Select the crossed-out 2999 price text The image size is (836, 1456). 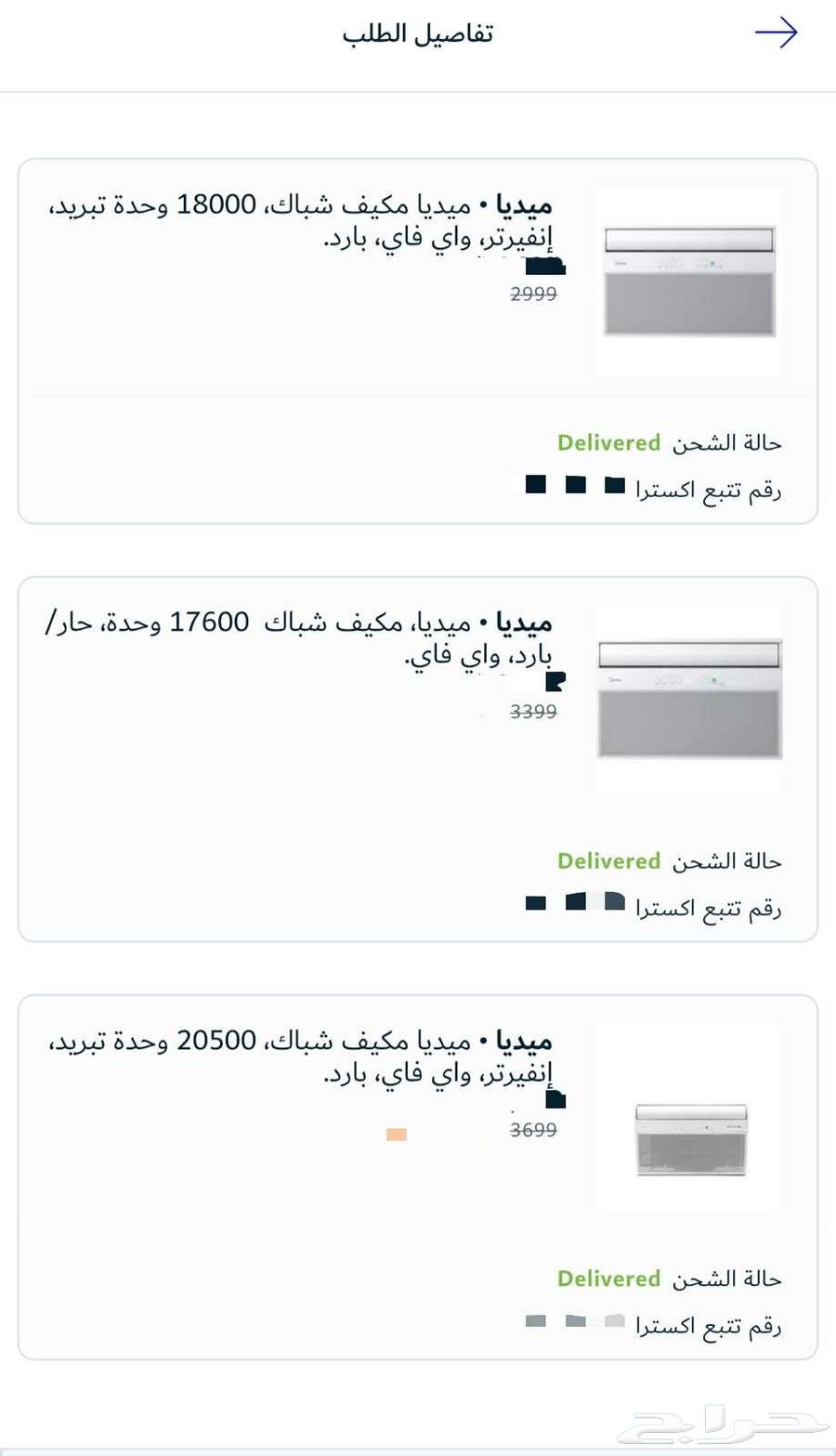(x=532, y=294)
